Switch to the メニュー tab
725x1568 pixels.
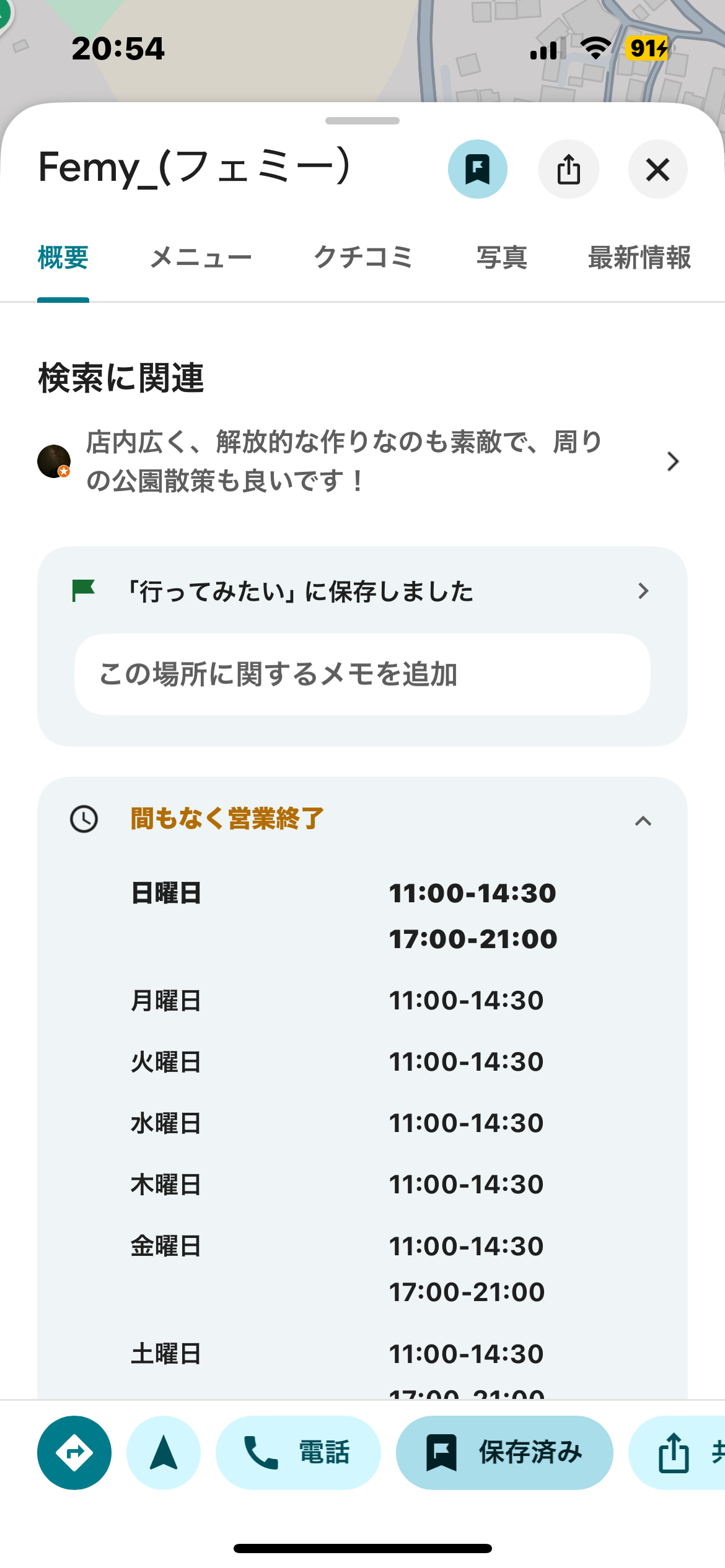pyautogui.click(x=201, y=258)
